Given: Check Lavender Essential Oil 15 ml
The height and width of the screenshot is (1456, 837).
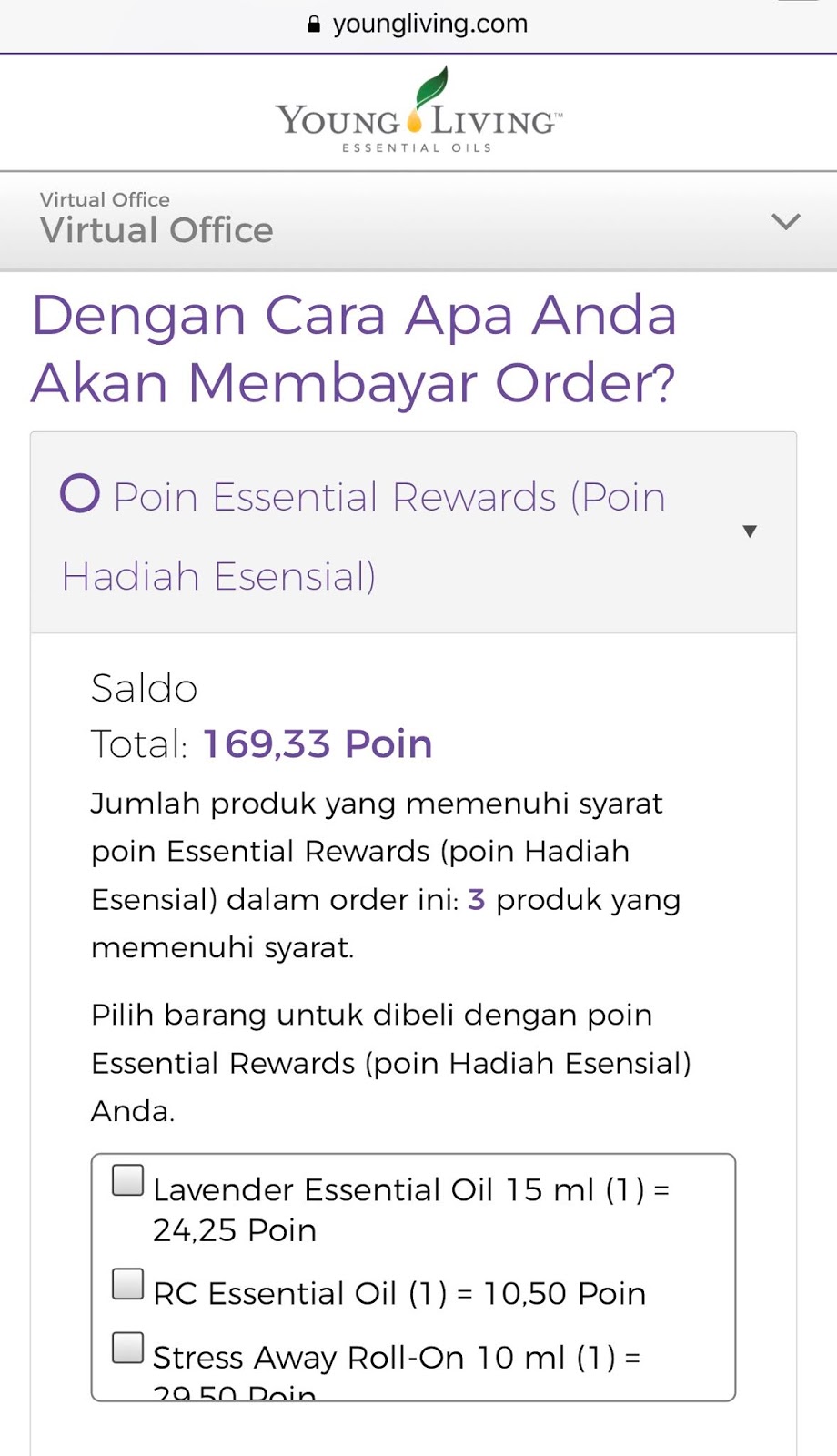Looking at the screenshot, I should (127, 1180).
